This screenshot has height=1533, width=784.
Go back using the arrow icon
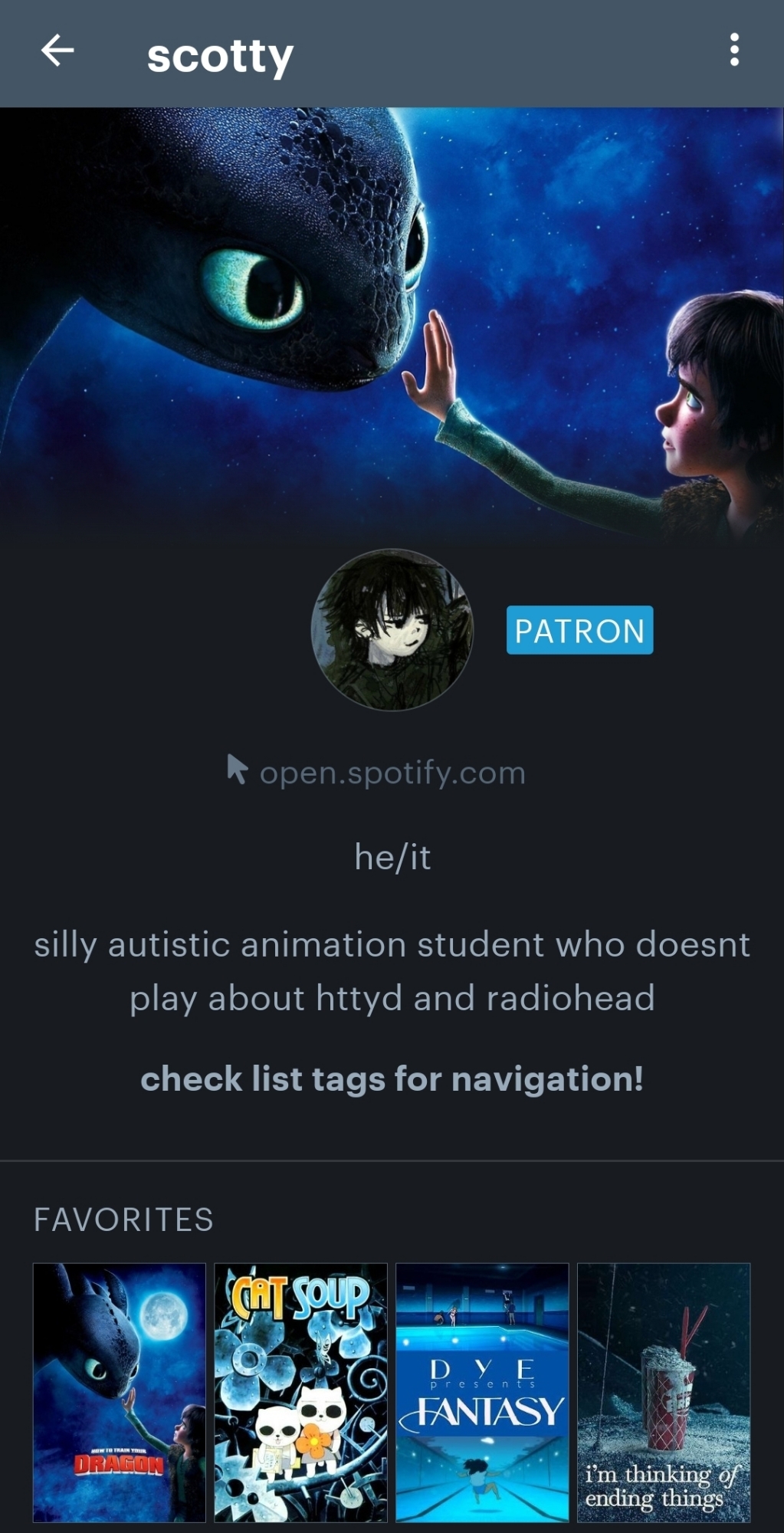[57, 51]
